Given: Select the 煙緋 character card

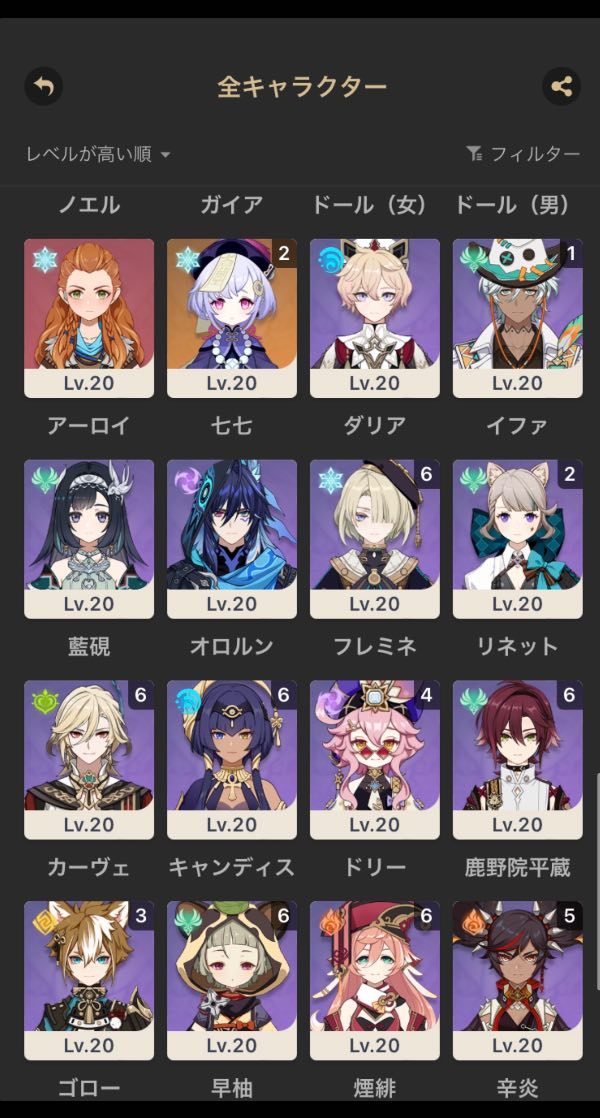Looking at the screenshot, I should click(x=375, y=980).
